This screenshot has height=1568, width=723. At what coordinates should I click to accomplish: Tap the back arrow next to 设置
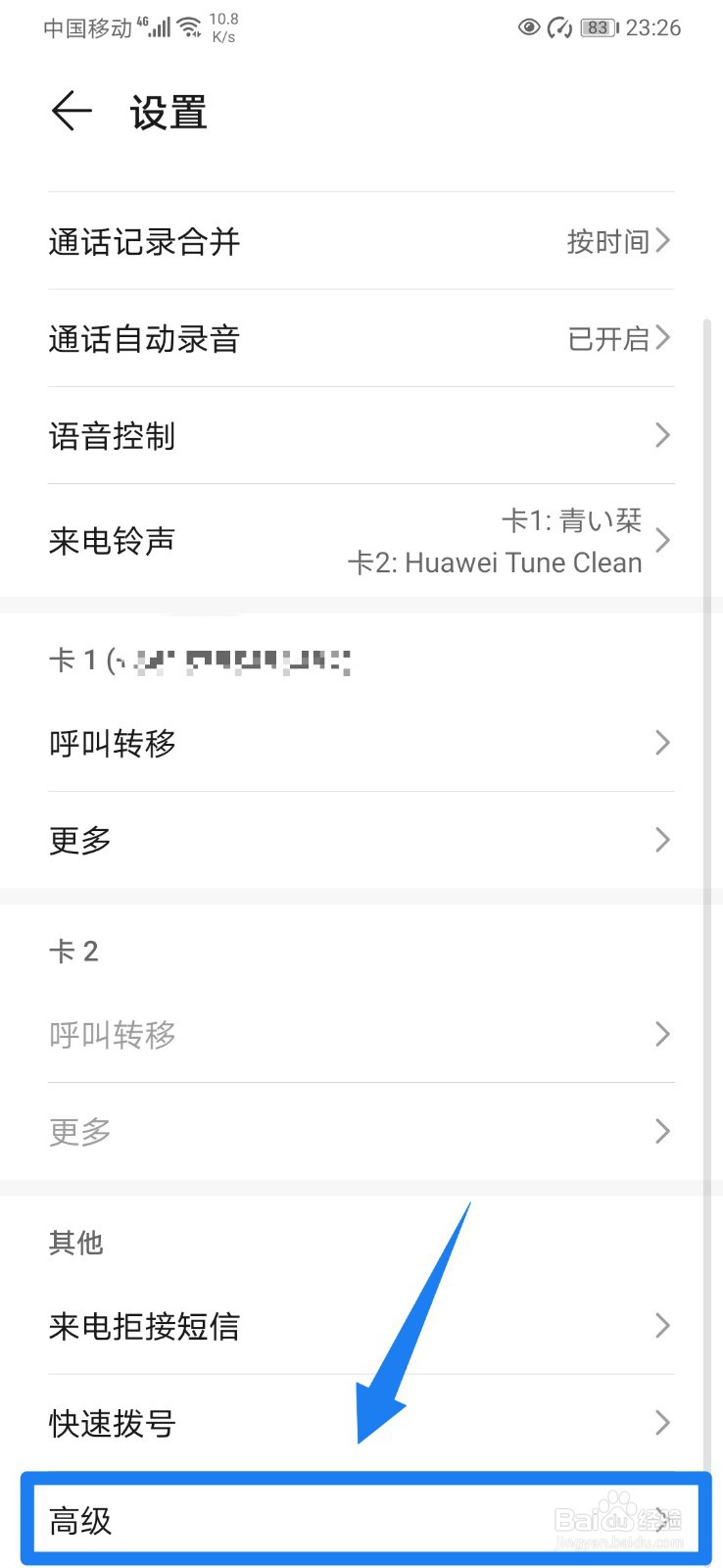click(70, 112)
